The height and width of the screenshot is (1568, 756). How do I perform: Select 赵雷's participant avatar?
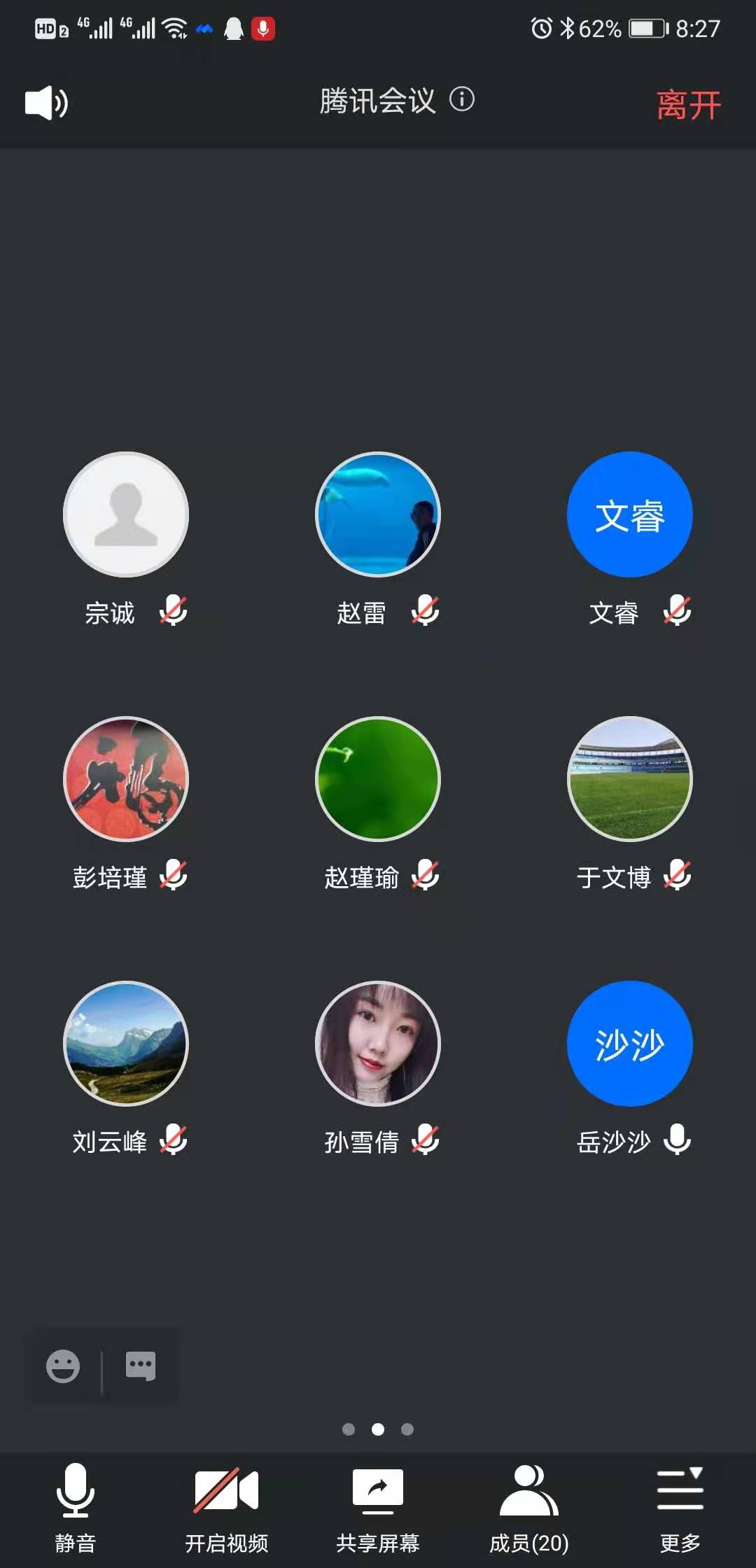click(x=378, y=514)
